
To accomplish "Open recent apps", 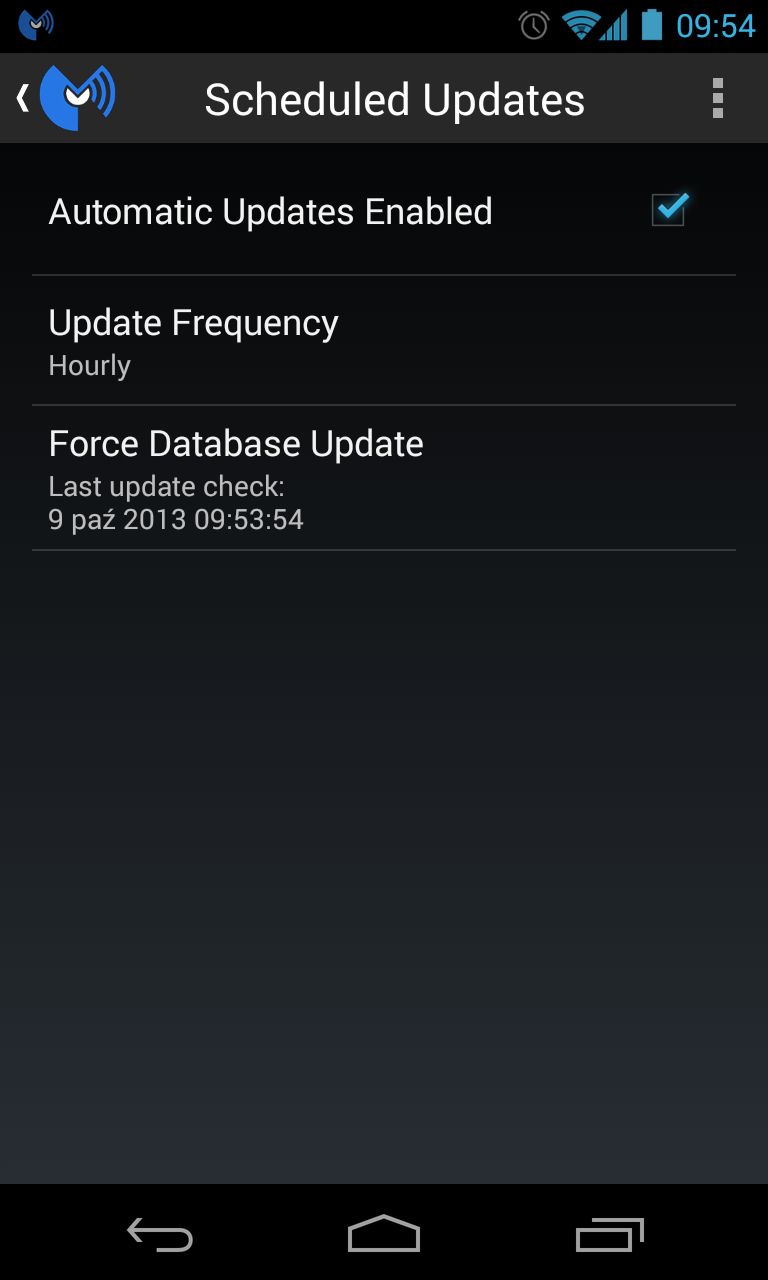I will pyautogui.click(x=610, y=1234).
